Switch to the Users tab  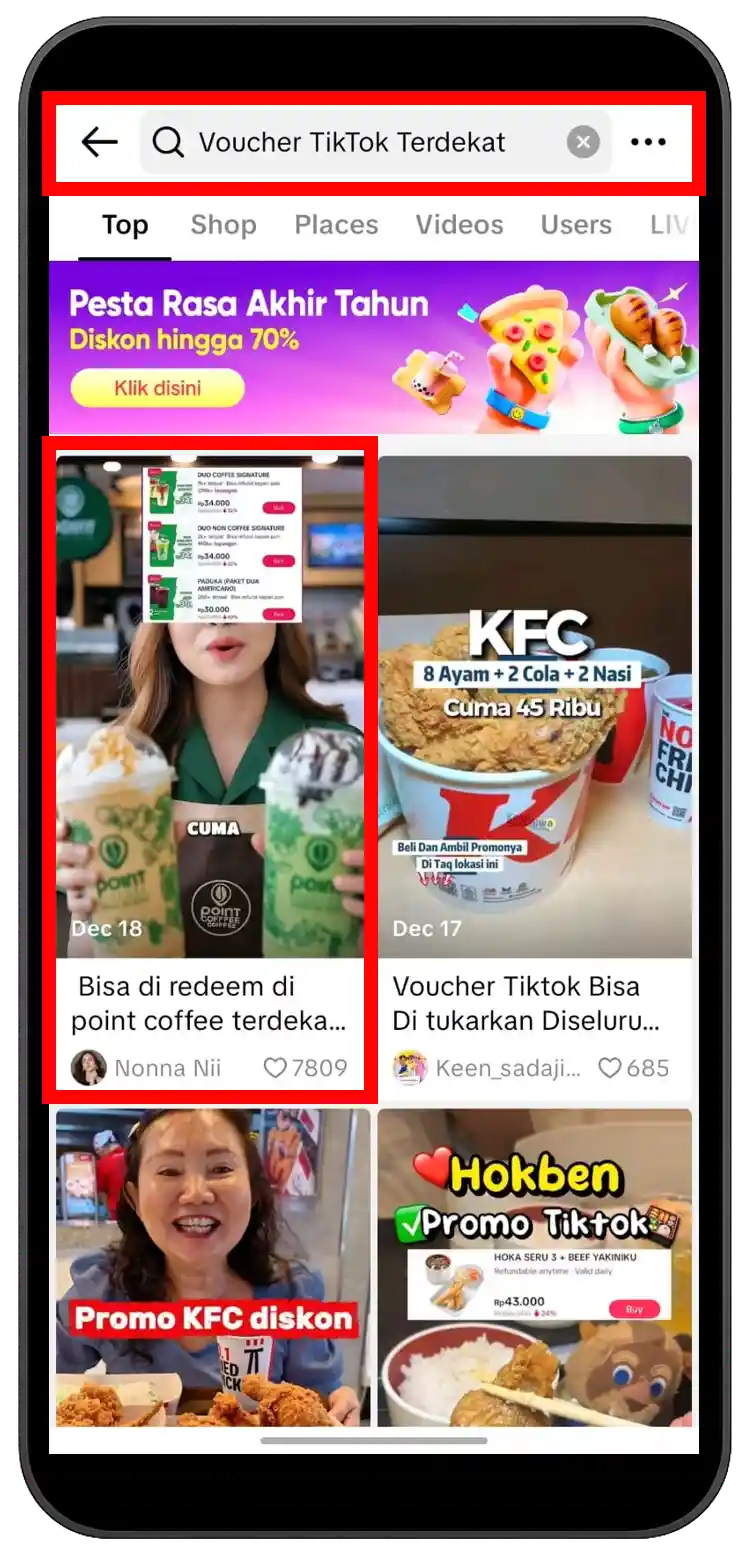pos(576,225)
